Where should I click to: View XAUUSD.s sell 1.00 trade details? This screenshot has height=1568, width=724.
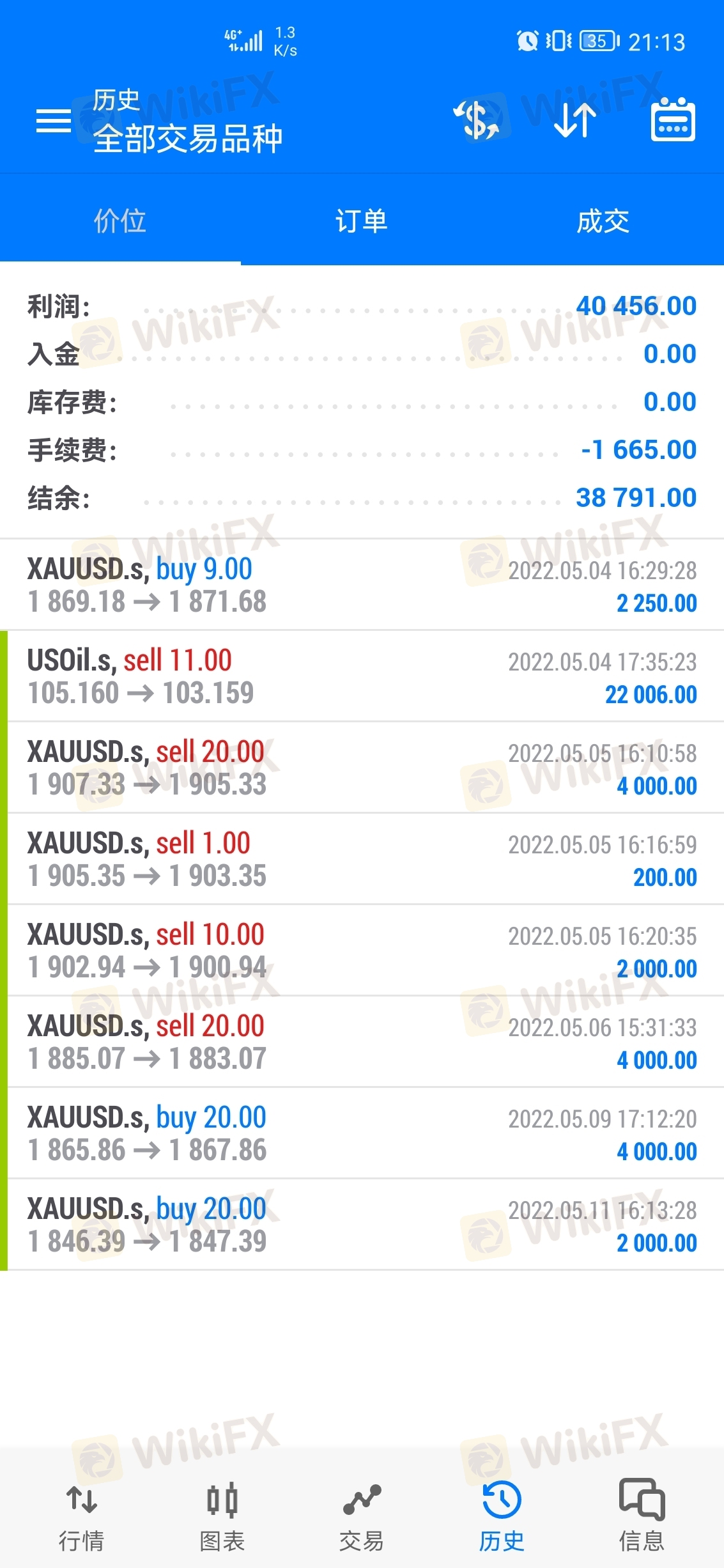coord(362,859)
